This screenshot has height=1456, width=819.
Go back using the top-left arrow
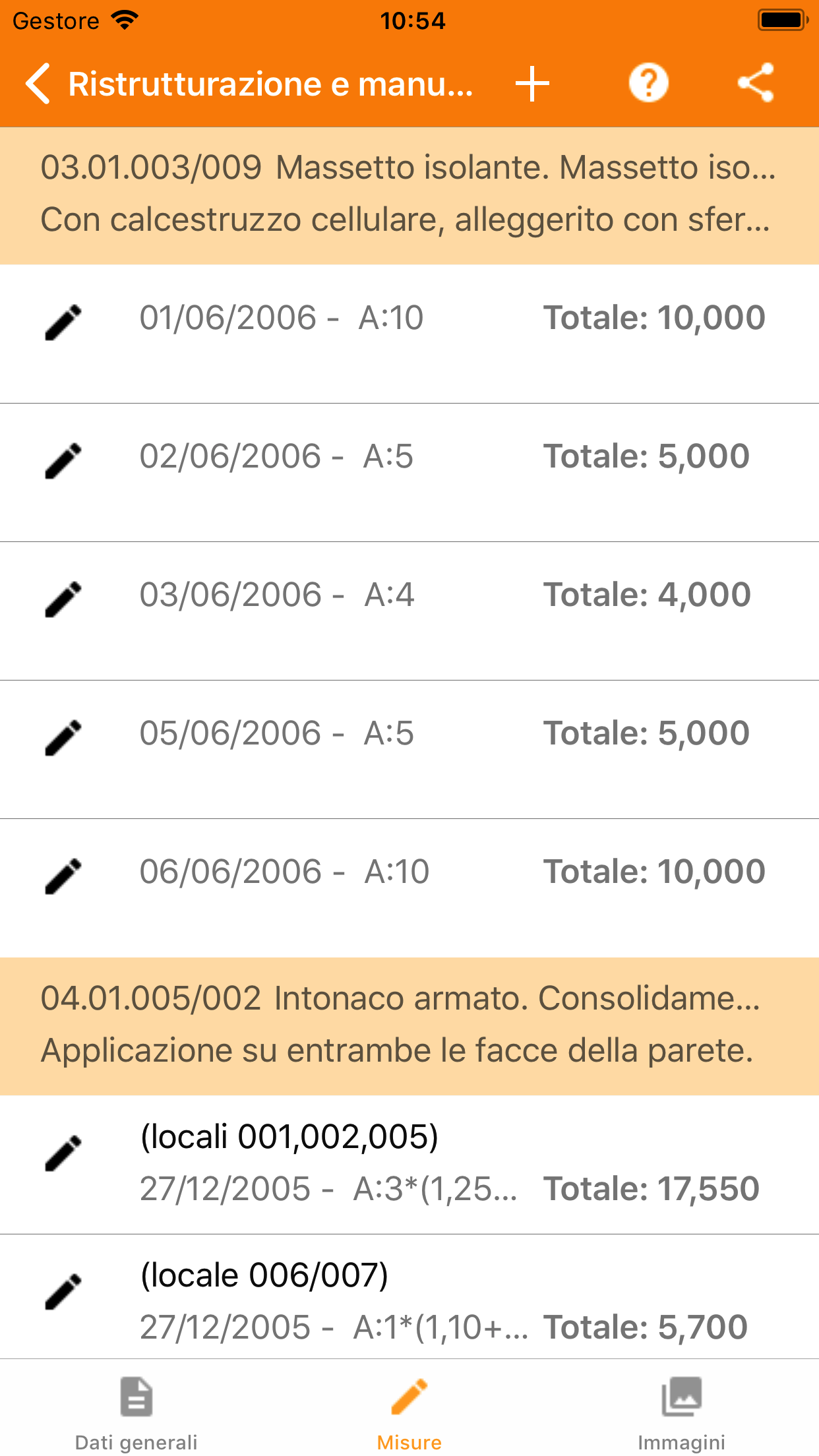pos(38,84)
